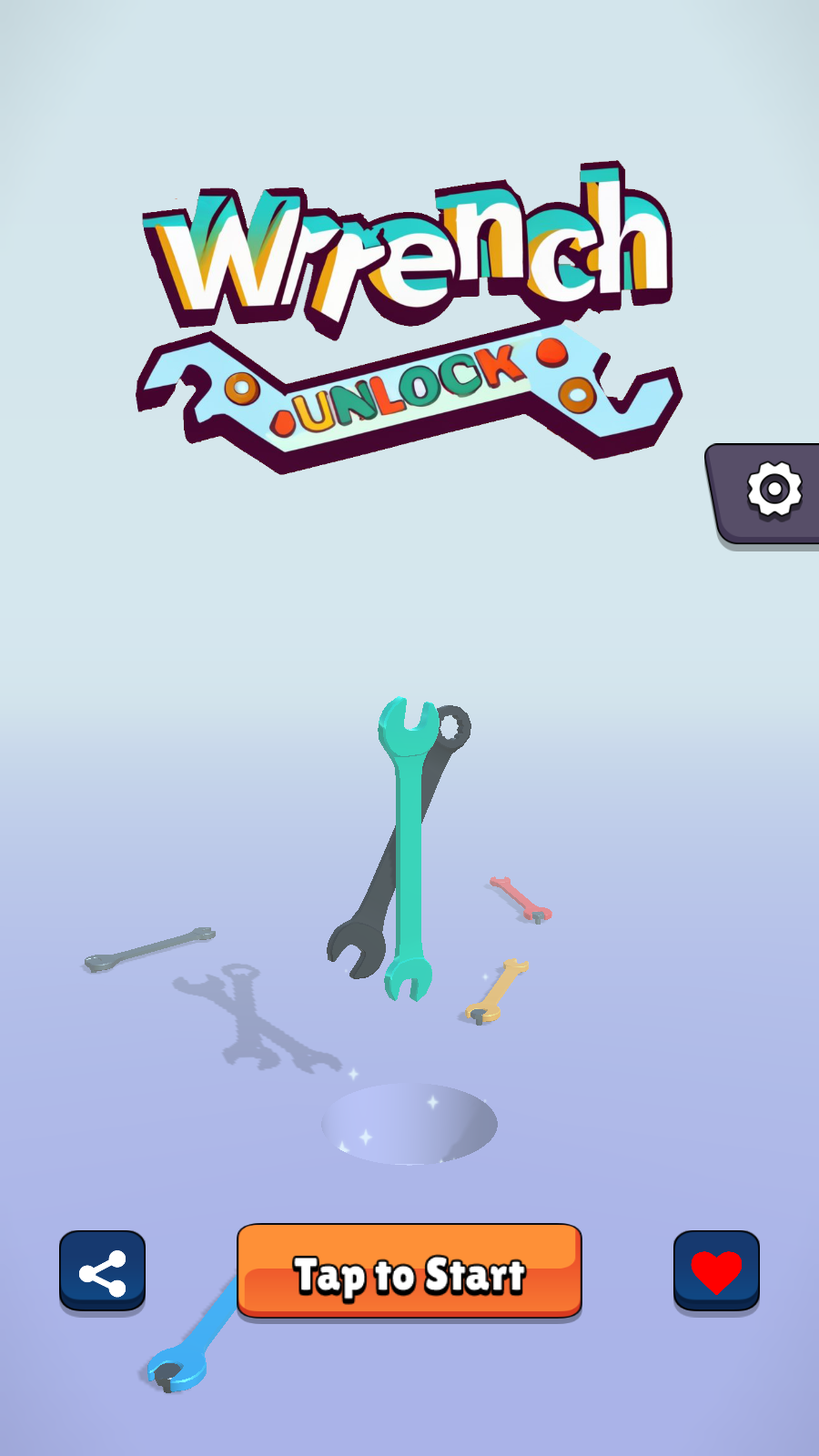
Task: Tap the orange Tap to Start button
Action: pos(409,1271)
